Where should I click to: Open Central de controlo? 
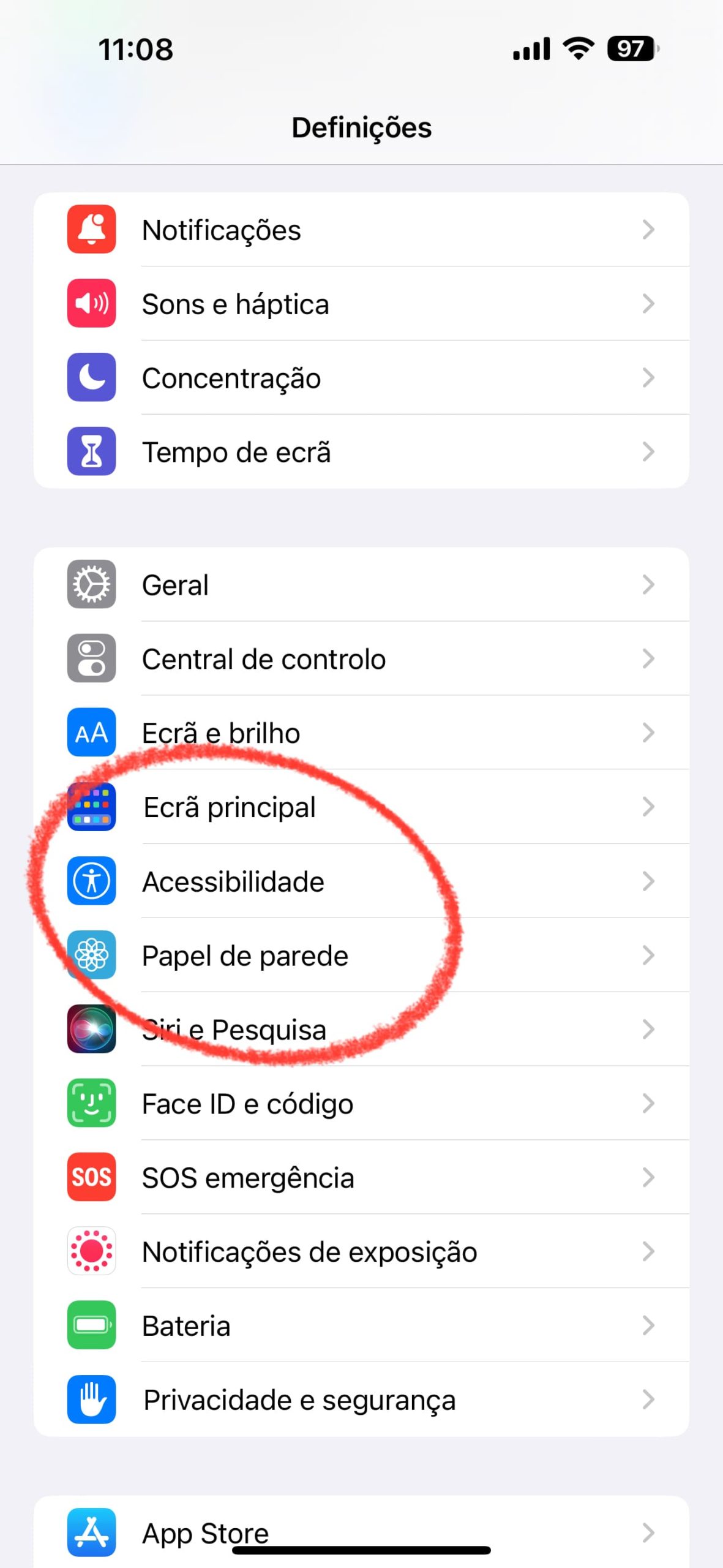pos(361,658)
